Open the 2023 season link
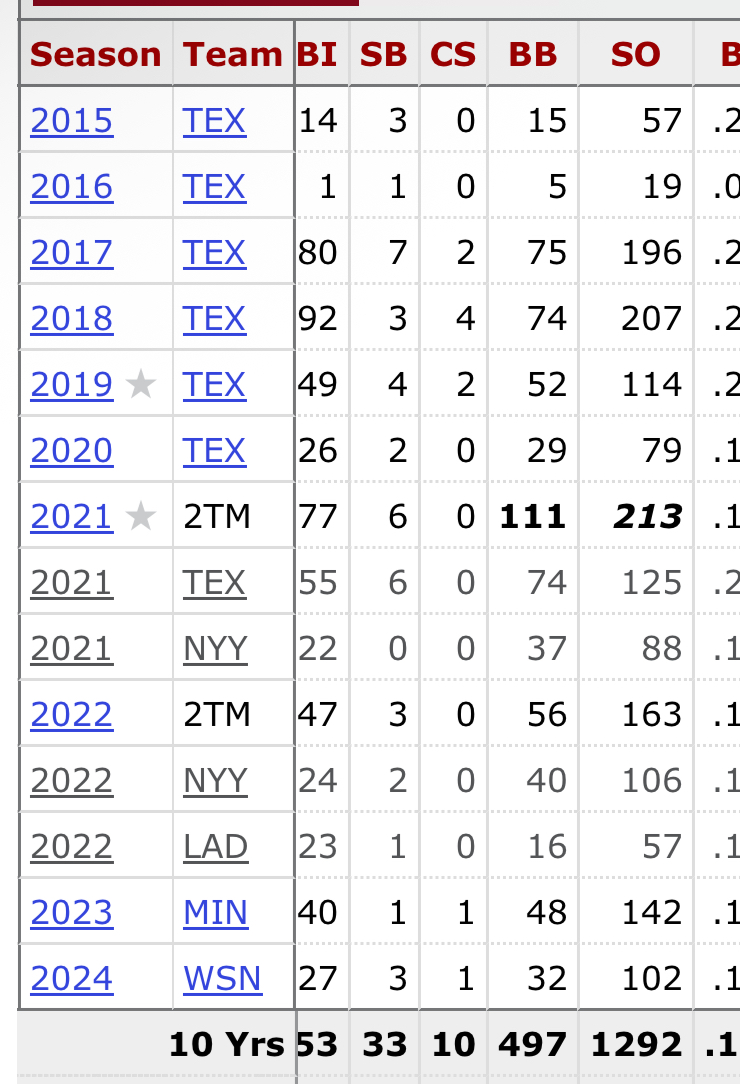The height and width of the screenshot is (1084, 740). [72, 913]
